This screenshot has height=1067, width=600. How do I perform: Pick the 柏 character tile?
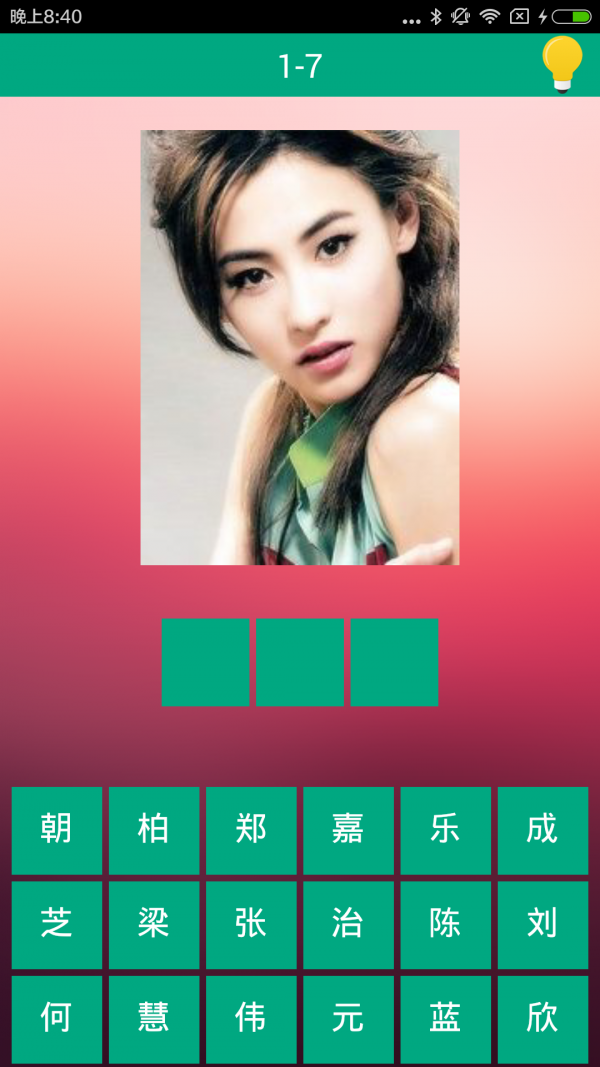154,830
